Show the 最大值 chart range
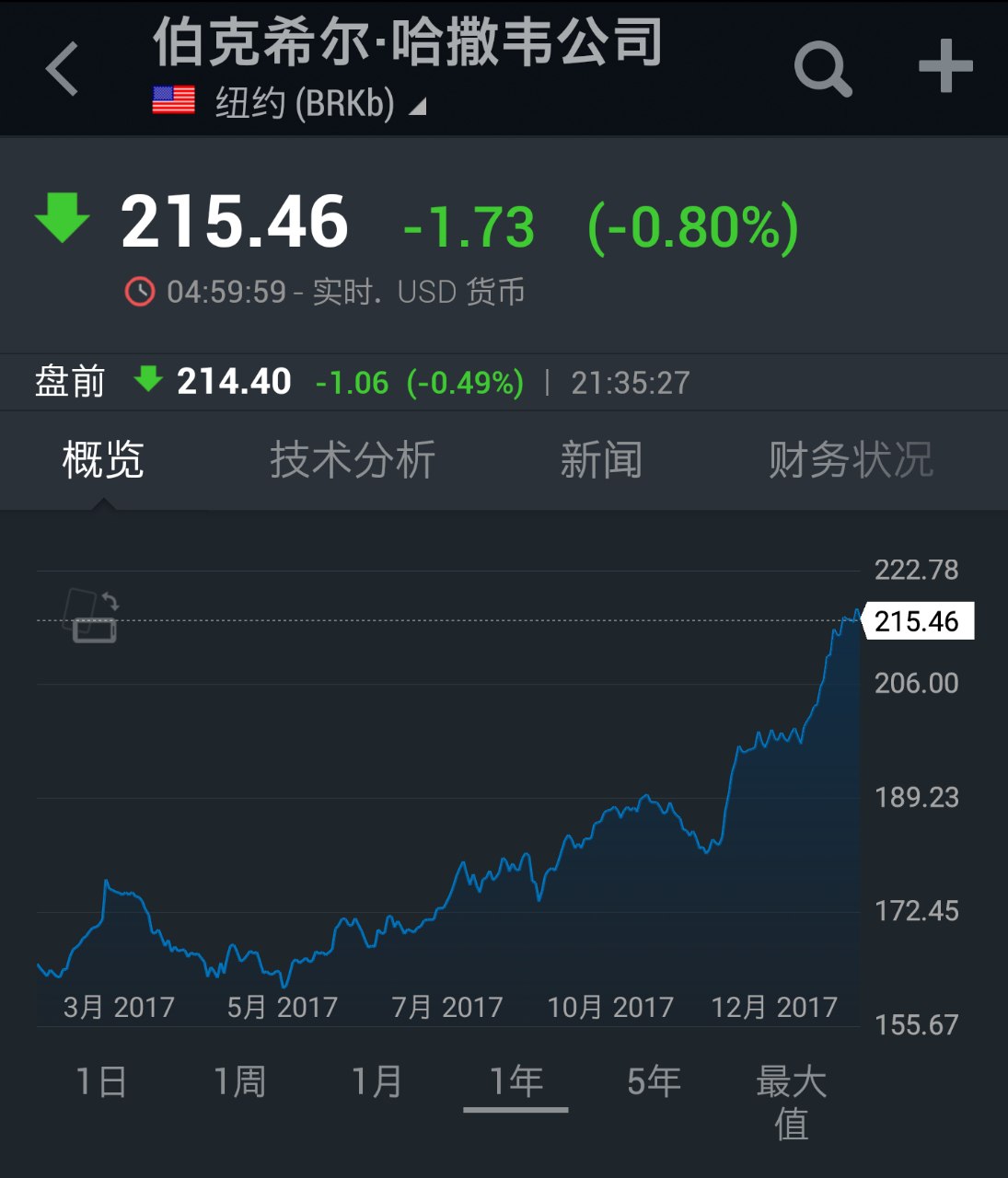 792,1102
